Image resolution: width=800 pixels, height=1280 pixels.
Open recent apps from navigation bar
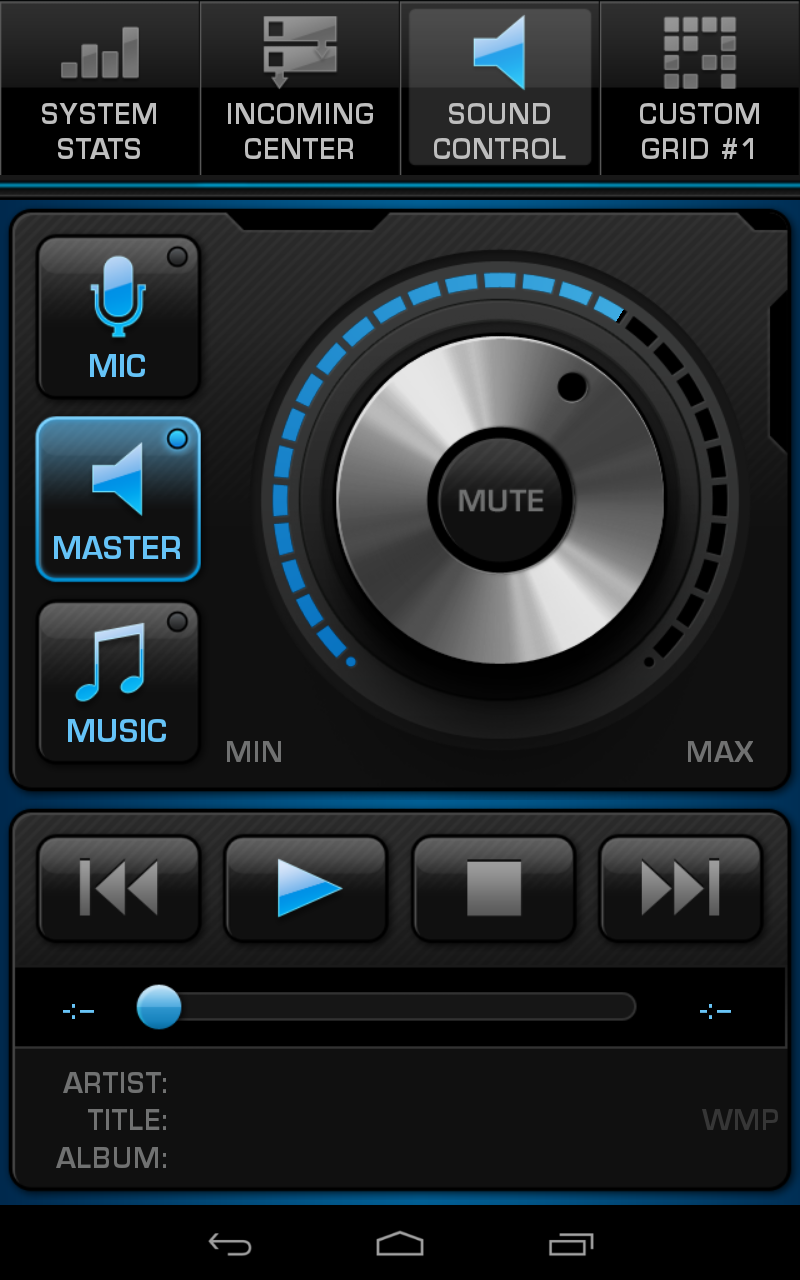point(571,1243)
